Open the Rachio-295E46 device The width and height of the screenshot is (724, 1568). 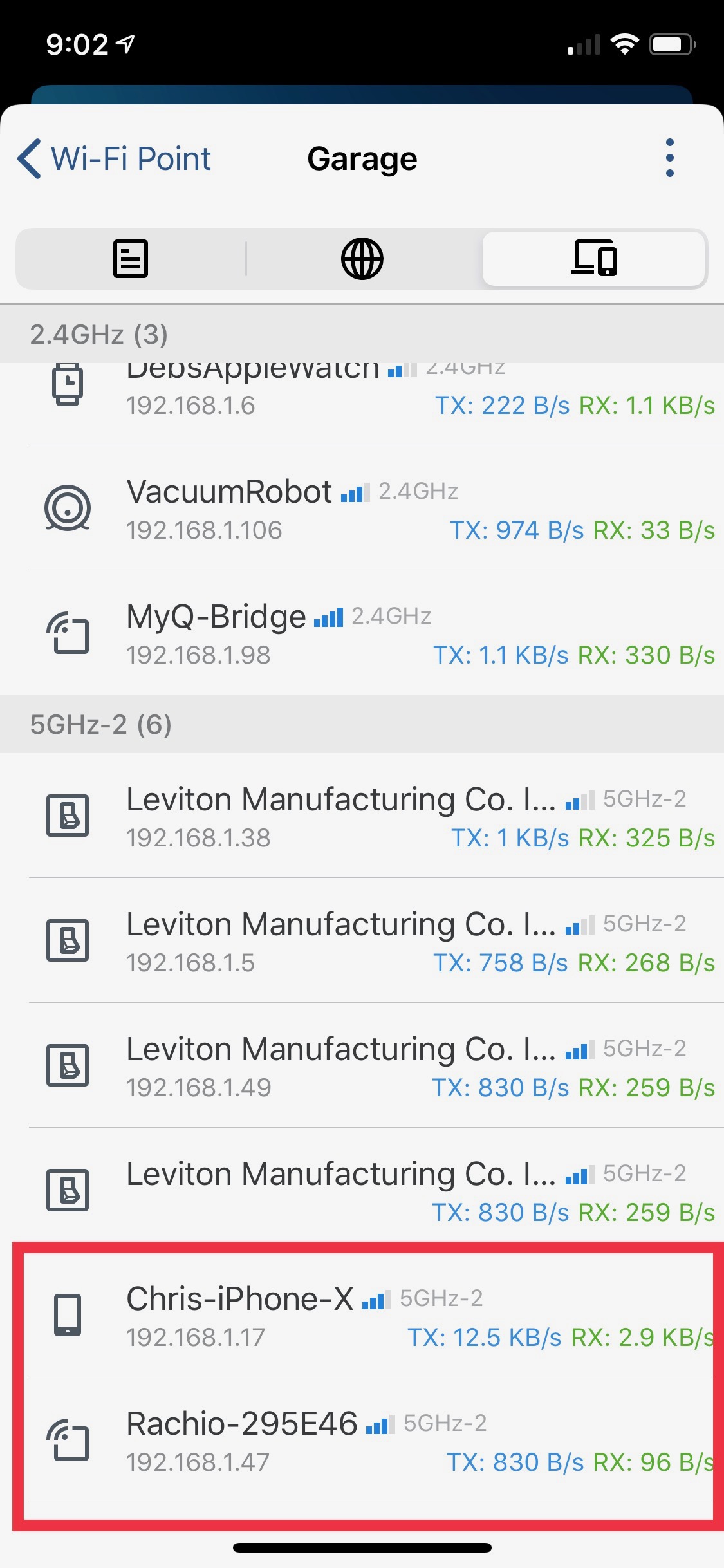coord(362,1440)
